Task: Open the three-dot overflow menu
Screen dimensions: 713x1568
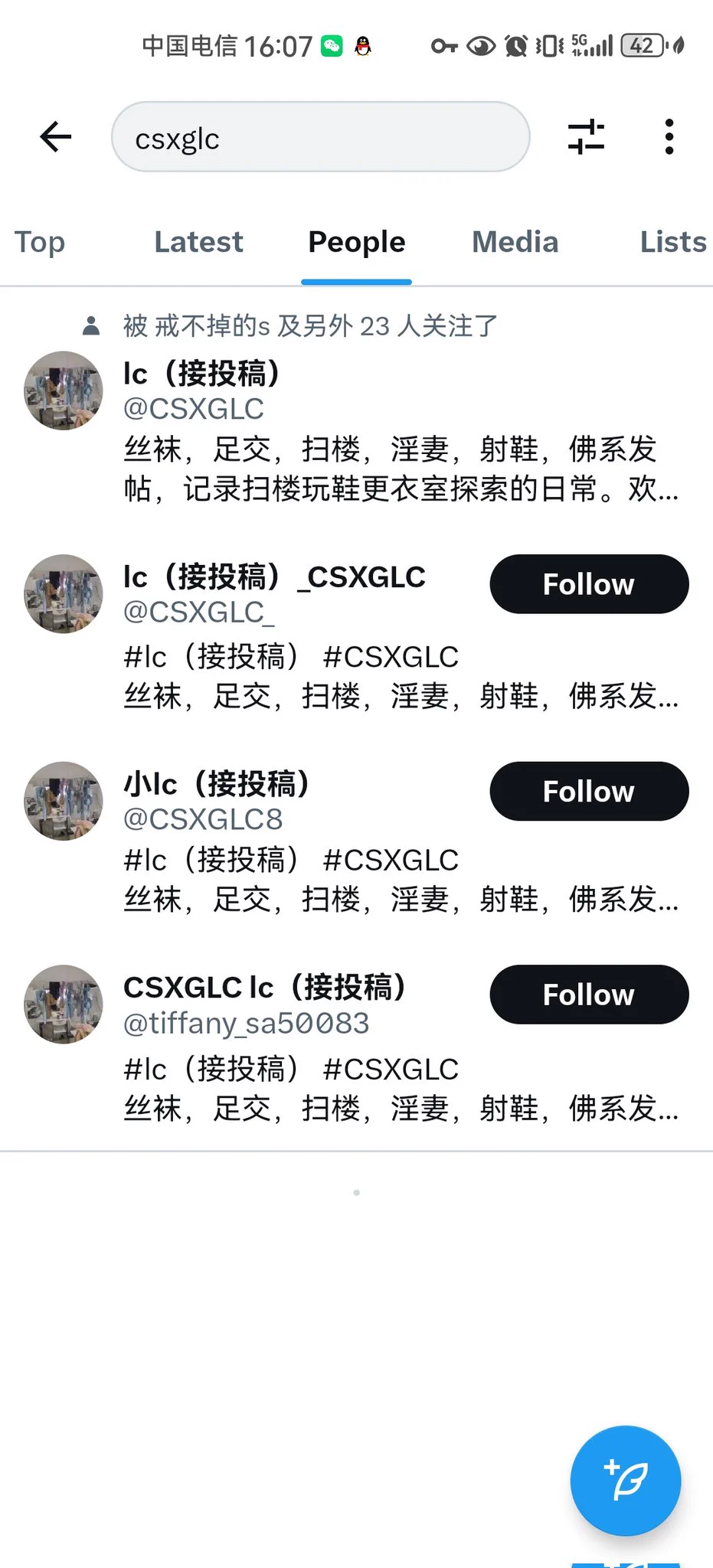Action: coord(669,137)
